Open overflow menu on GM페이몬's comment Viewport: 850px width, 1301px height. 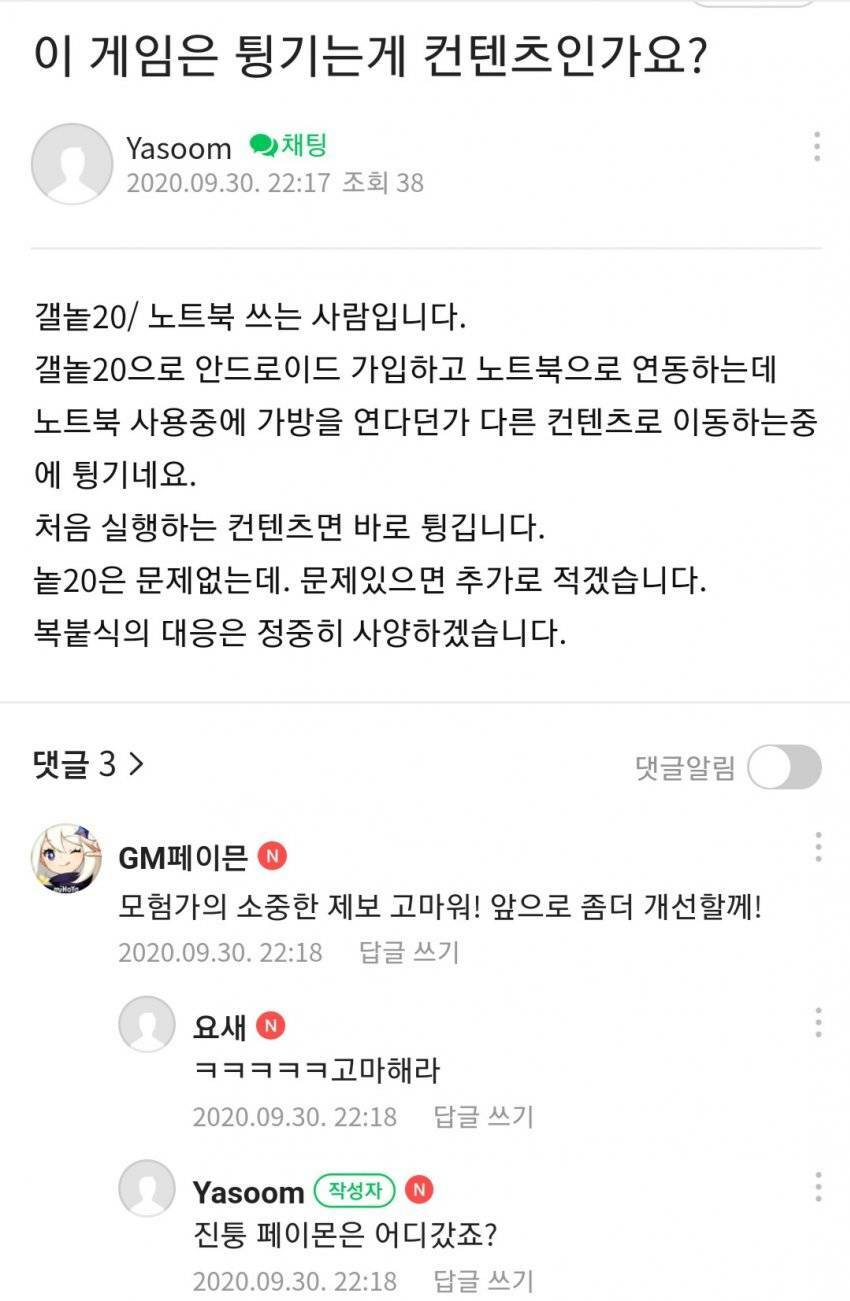[x=817, y=847]
